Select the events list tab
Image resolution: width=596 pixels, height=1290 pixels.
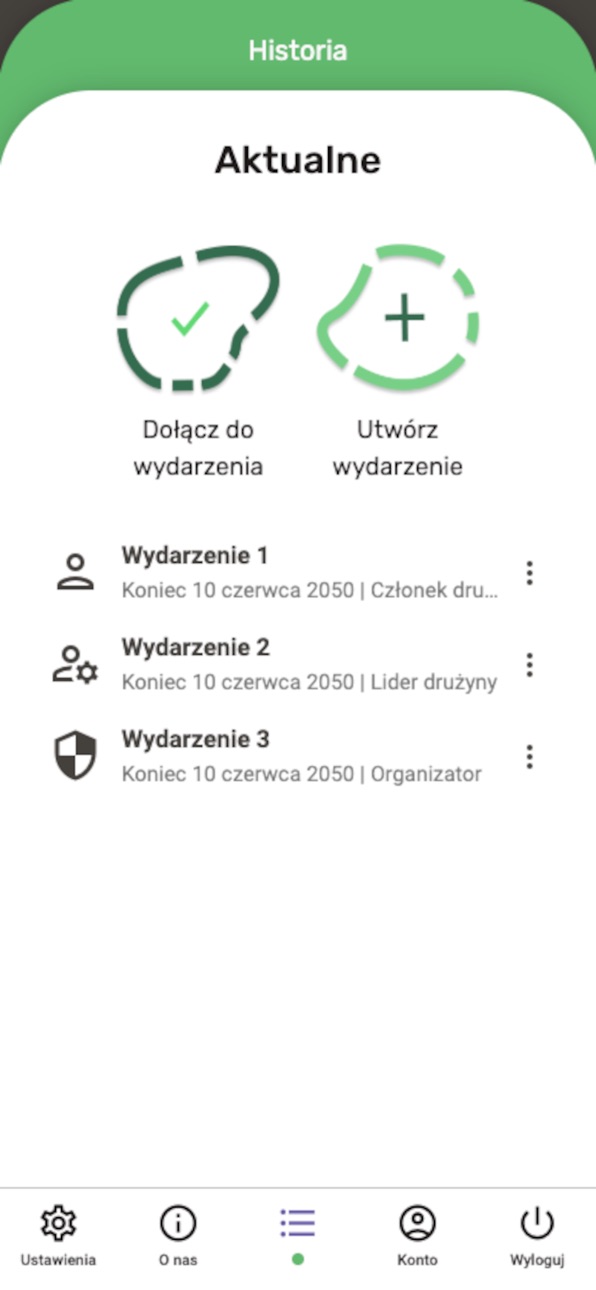tap(298, 1236)
